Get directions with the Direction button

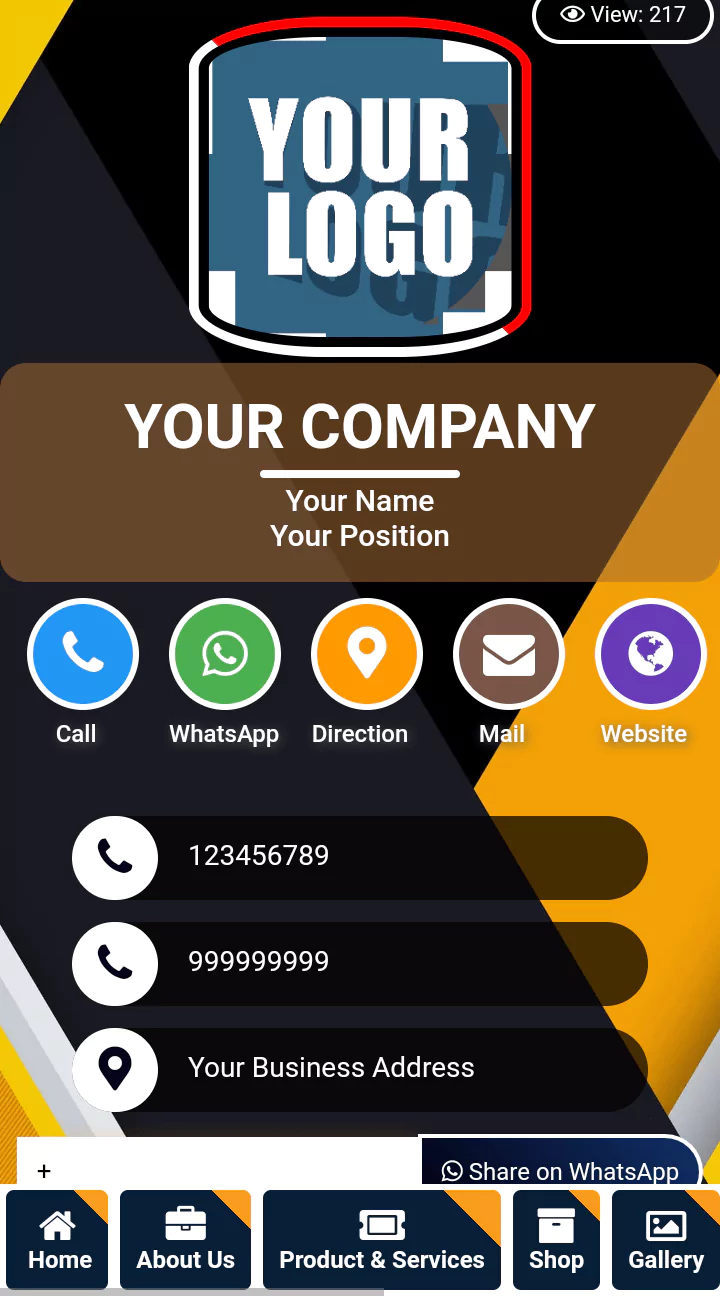tap(366, 655)
